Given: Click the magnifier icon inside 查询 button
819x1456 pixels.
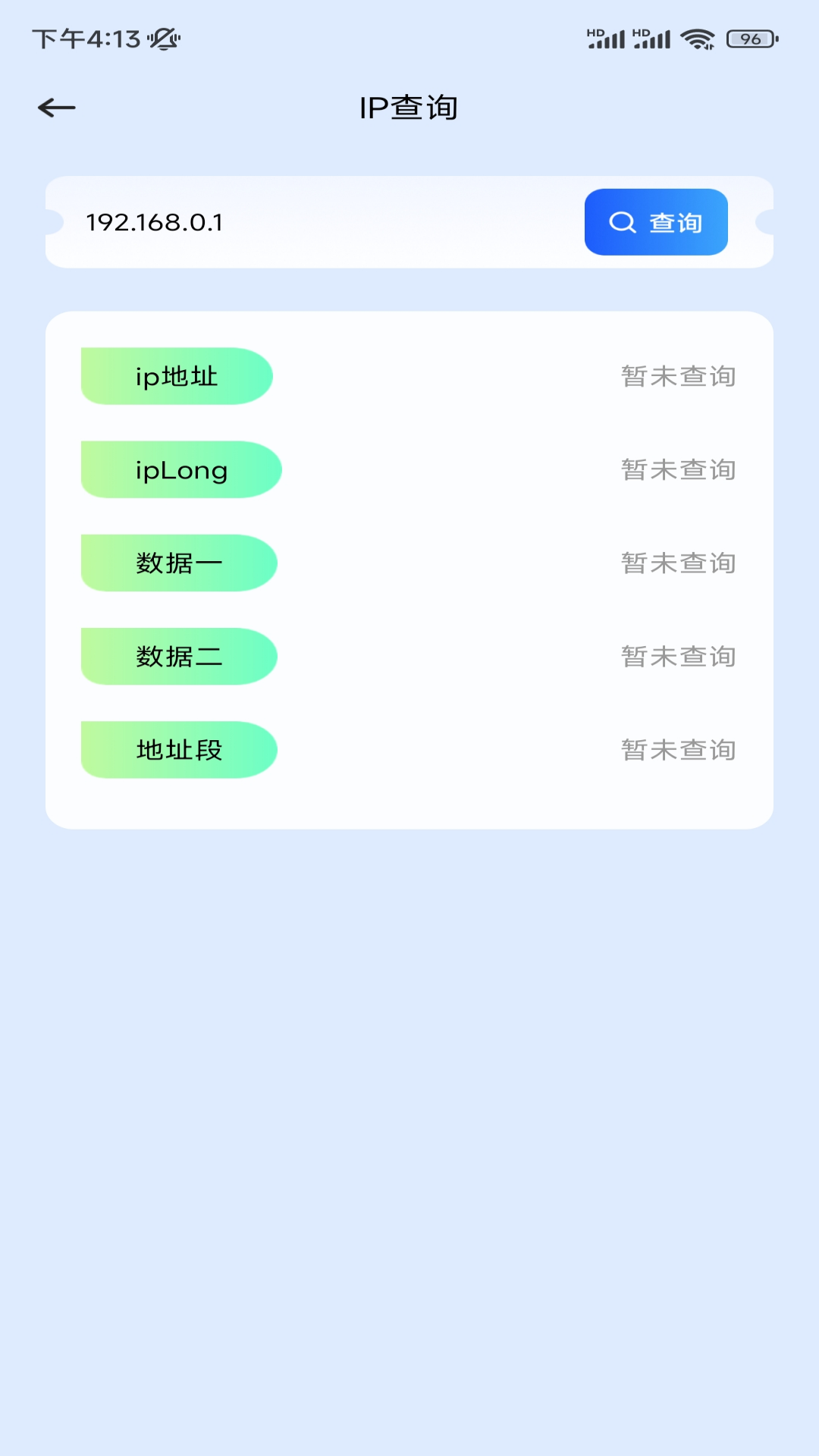Looking at the screenshot, I should click(622, 221).
